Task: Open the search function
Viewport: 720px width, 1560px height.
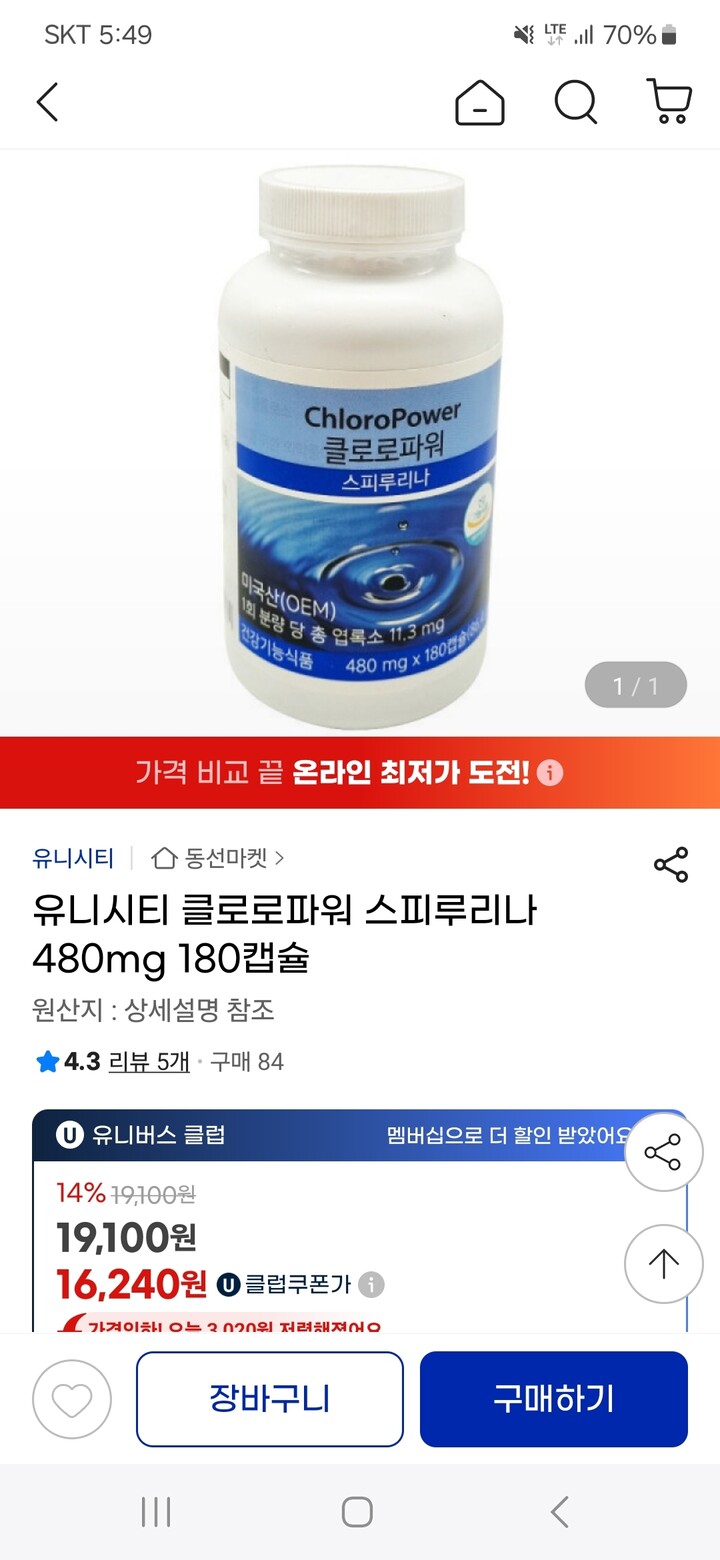Action: click(x=574, y=102)
